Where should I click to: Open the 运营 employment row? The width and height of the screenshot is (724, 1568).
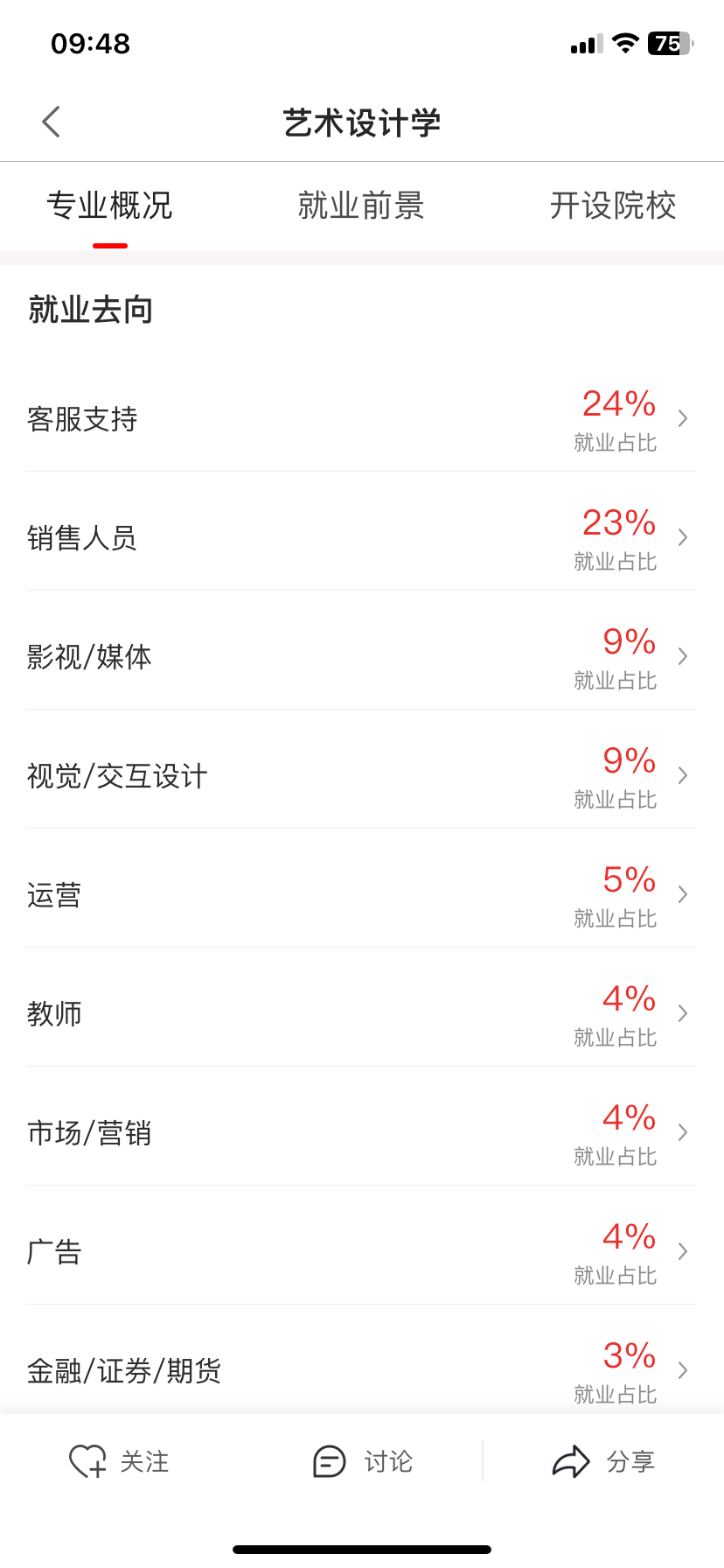click(x=361, y=895)
